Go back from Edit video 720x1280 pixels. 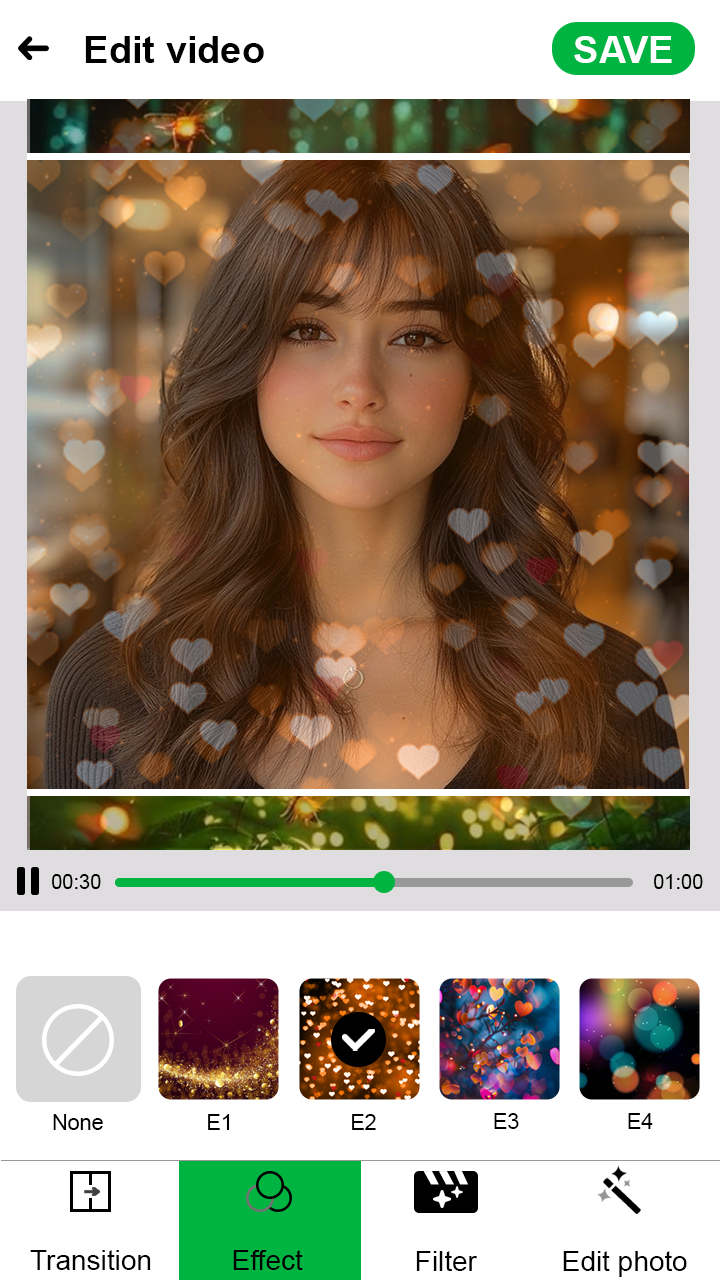[x=34, y=49]
